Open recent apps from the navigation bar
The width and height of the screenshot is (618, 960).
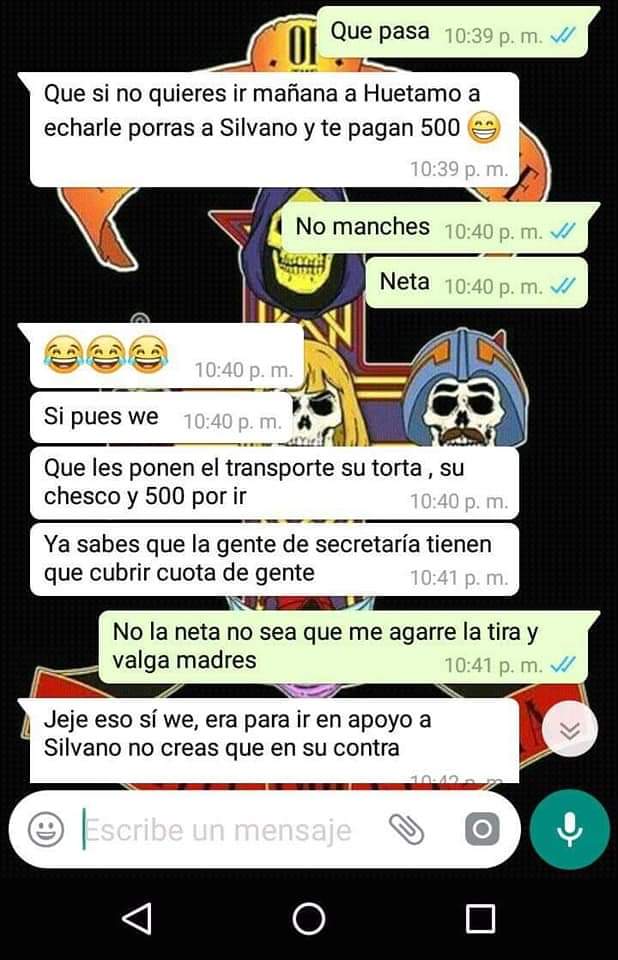481,918
